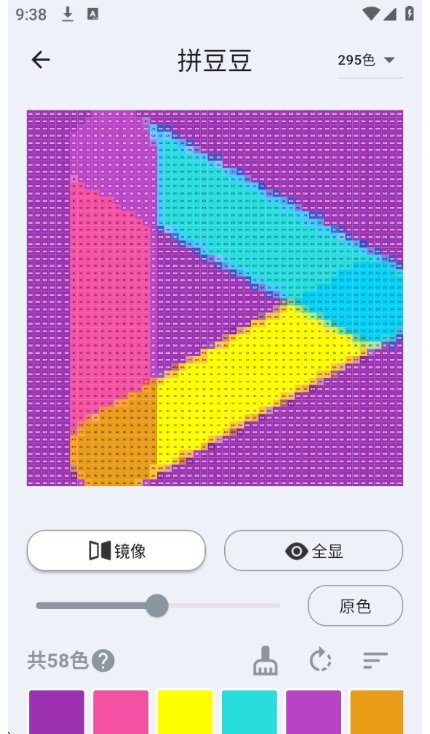
Task: Tap the 全显 show-all button
Action: 313,550
